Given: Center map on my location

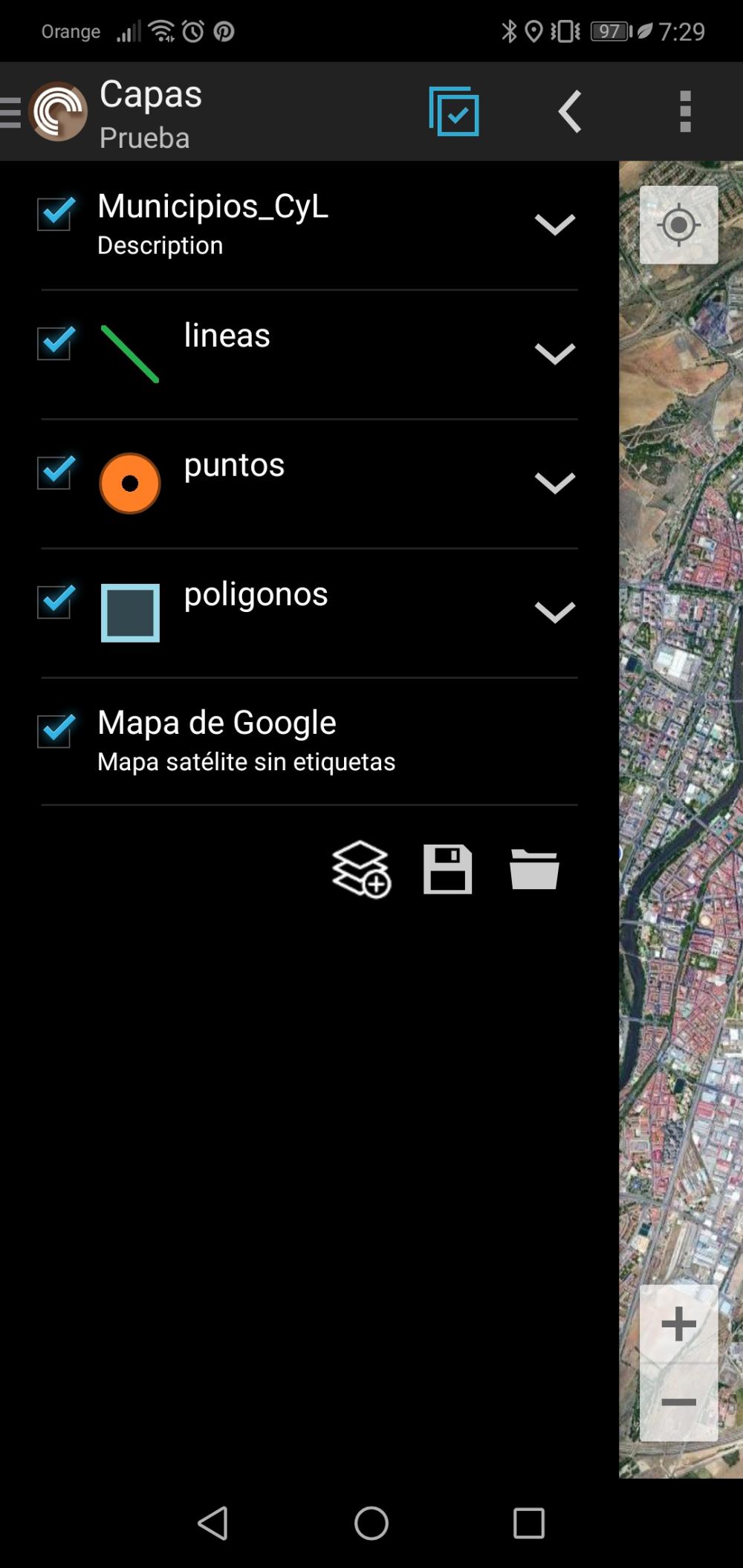Looking at the screenshot, I should tap(678, 225).
